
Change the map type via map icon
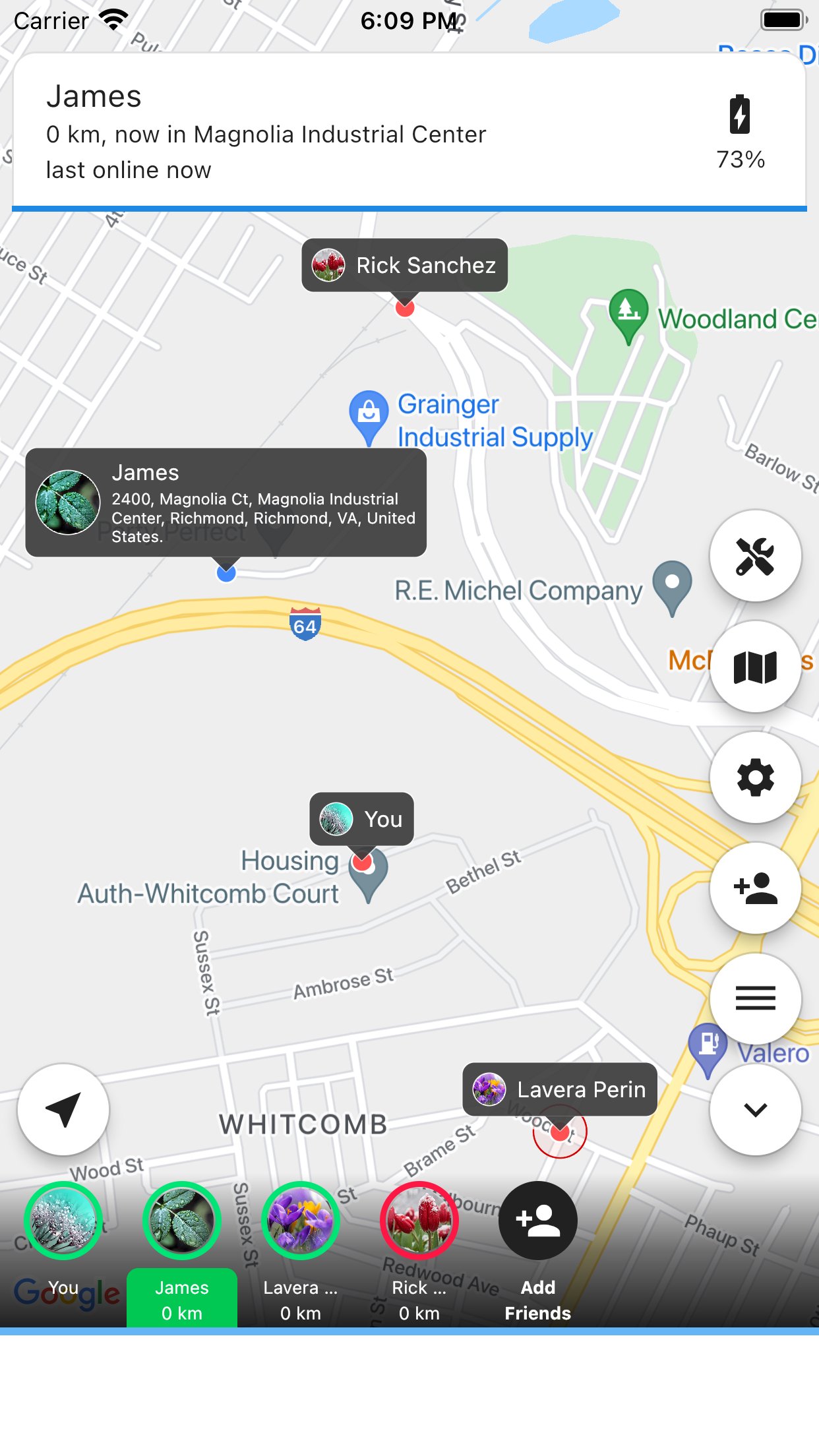click(x=755, y=667)
